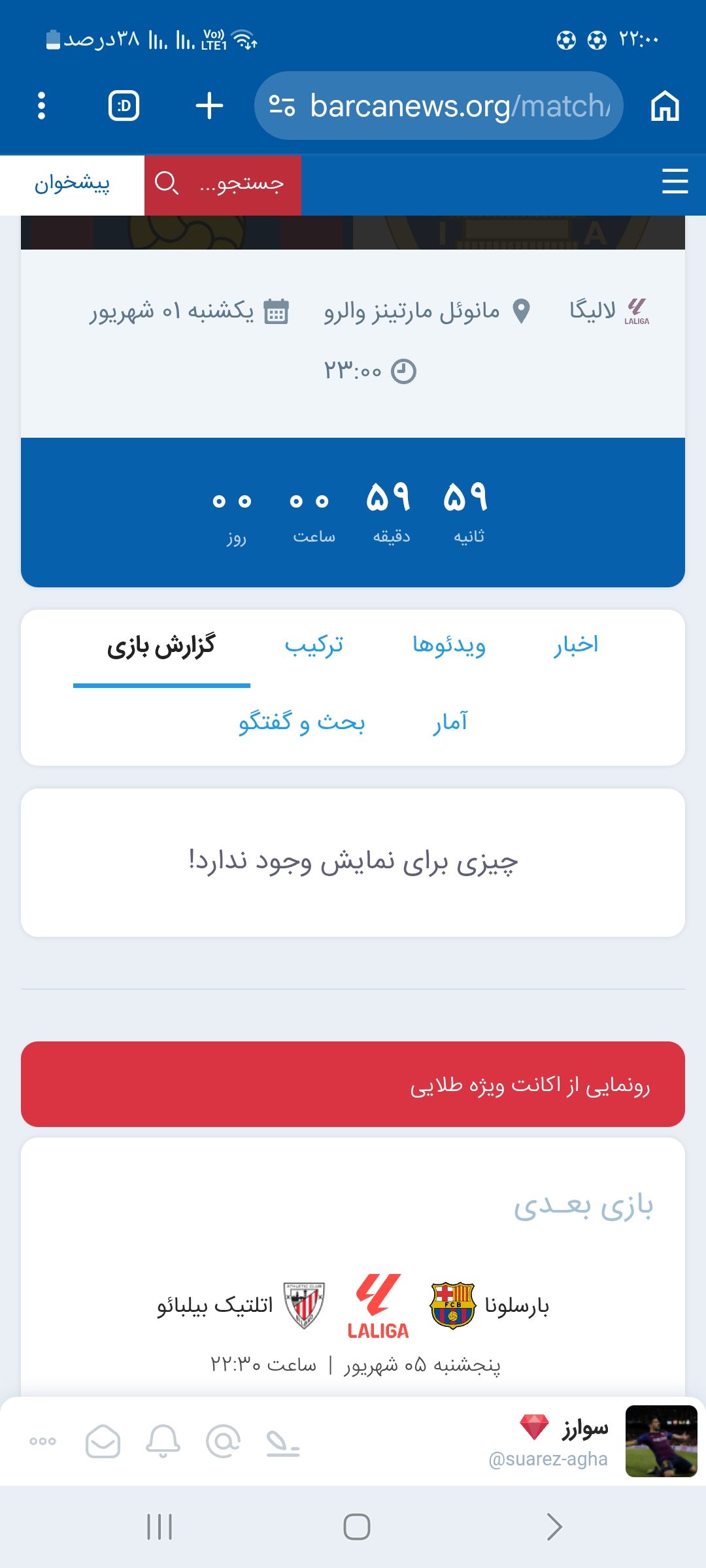Open the browser overflow menu
706x1568 pixels.
click(42, 106)
